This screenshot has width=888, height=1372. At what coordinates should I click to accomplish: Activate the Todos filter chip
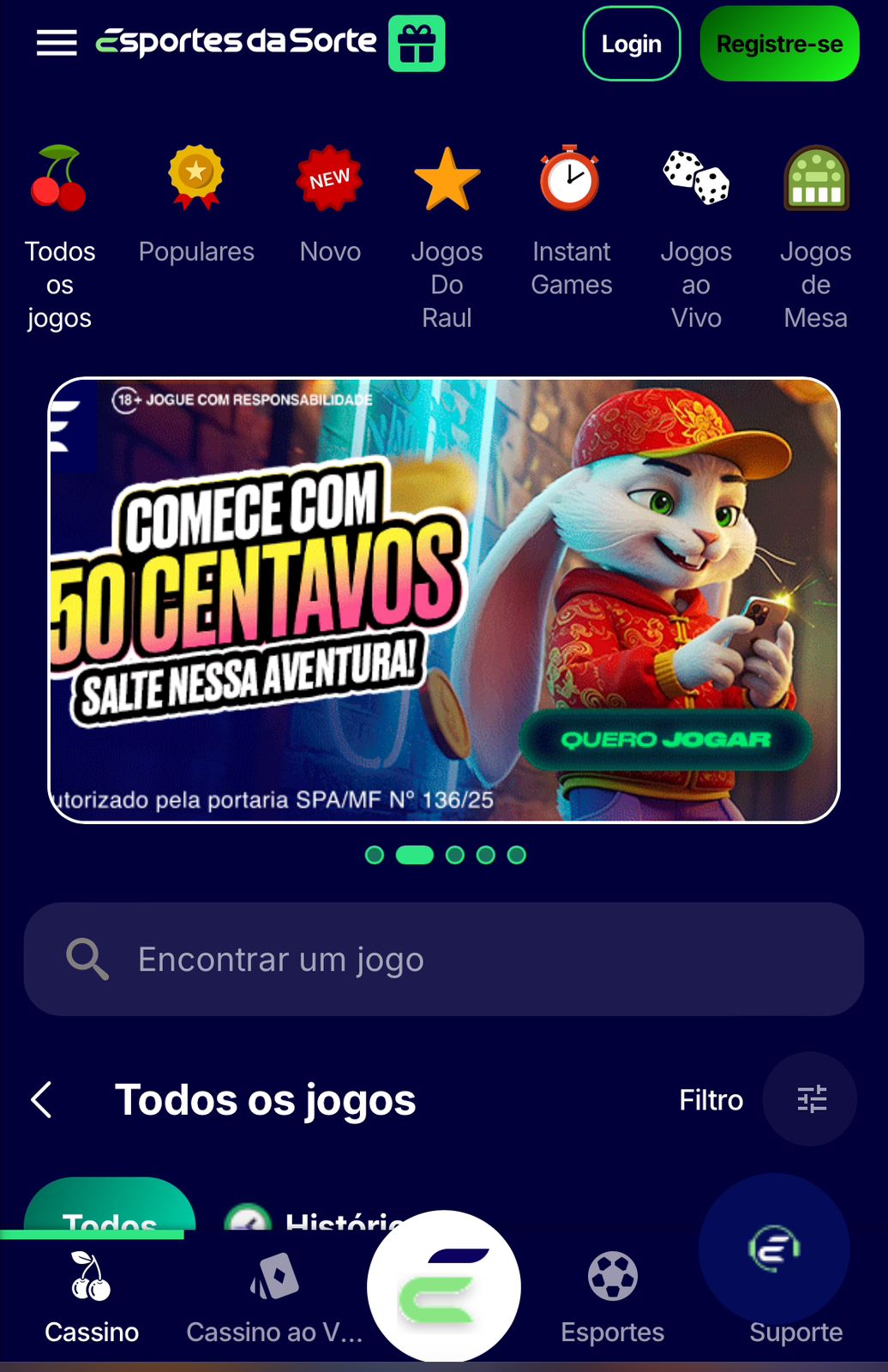click(109, 1221)
